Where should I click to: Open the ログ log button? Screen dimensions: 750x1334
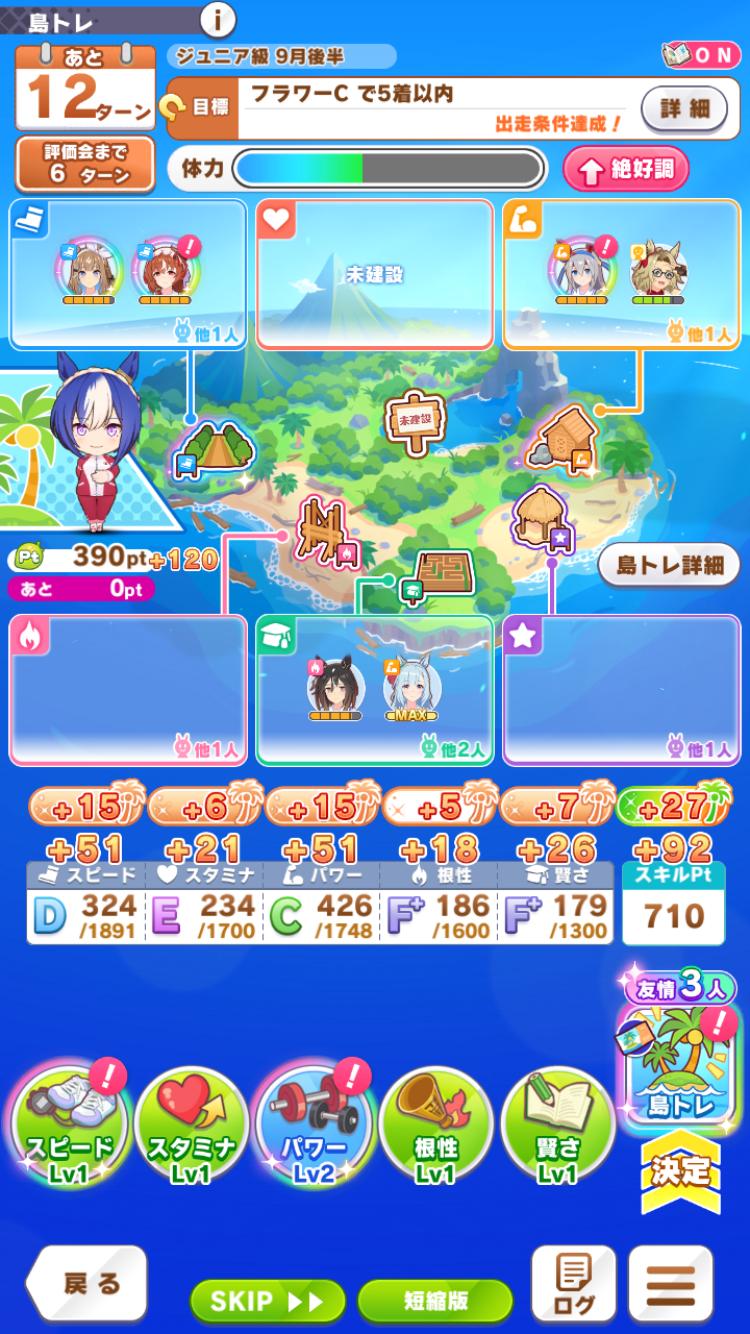tap(573, 1284)
